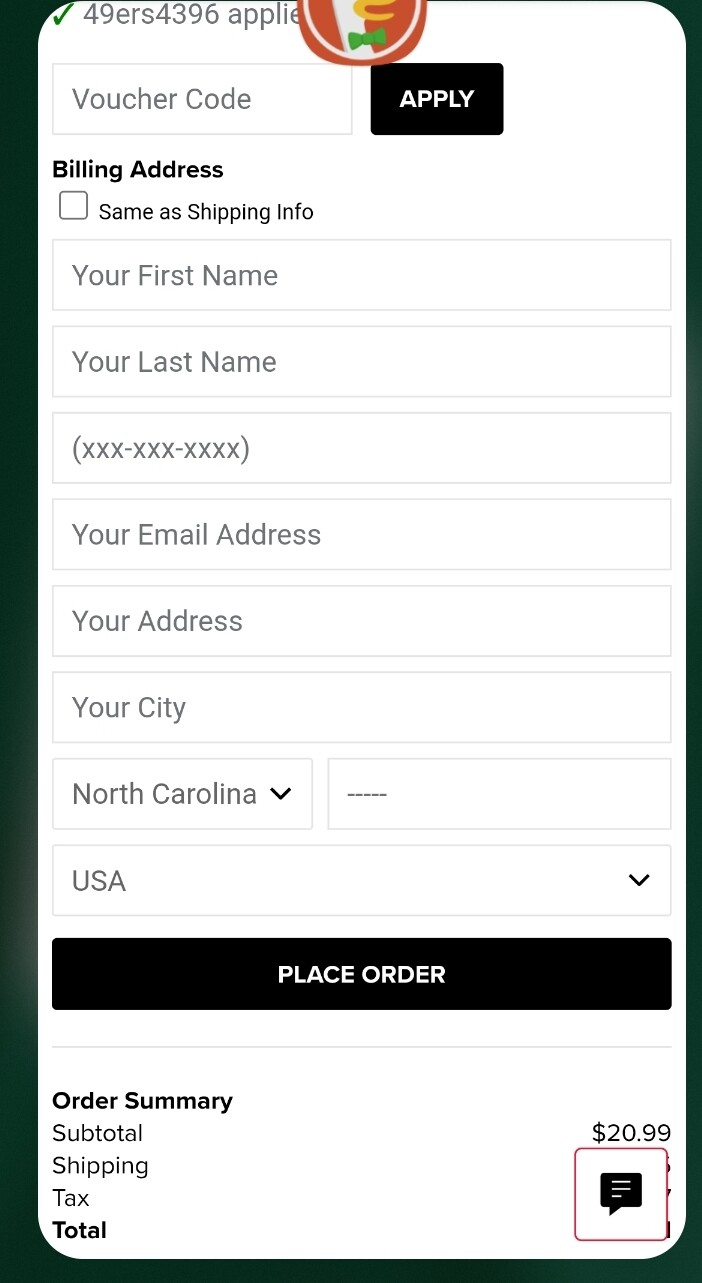The width and height of the screenshot is (702, 1283).
Task: Focus the Your Last Name field
Action: 361,362
